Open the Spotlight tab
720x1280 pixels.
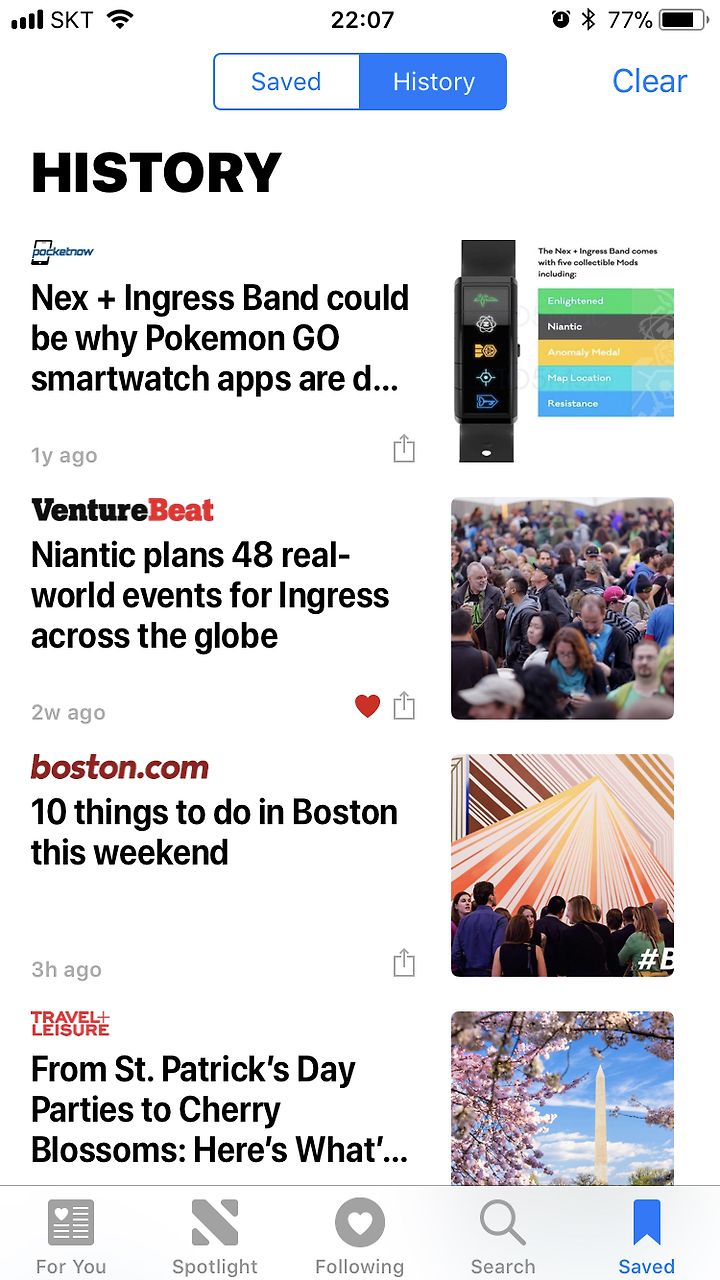(x=215, y=1237)
